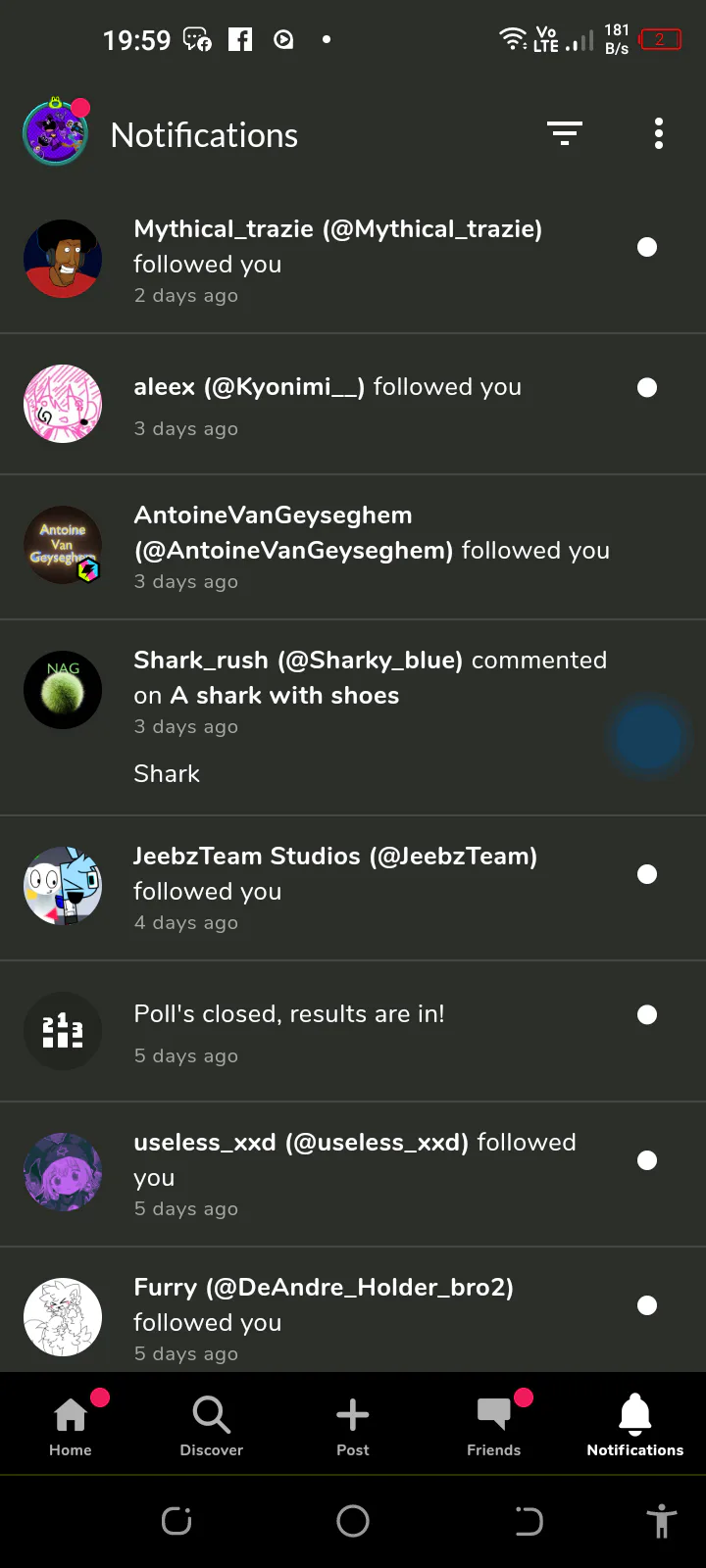Tap the system back button
The width and height of the screenshot is (706, 1568).
pos(529,1521)
